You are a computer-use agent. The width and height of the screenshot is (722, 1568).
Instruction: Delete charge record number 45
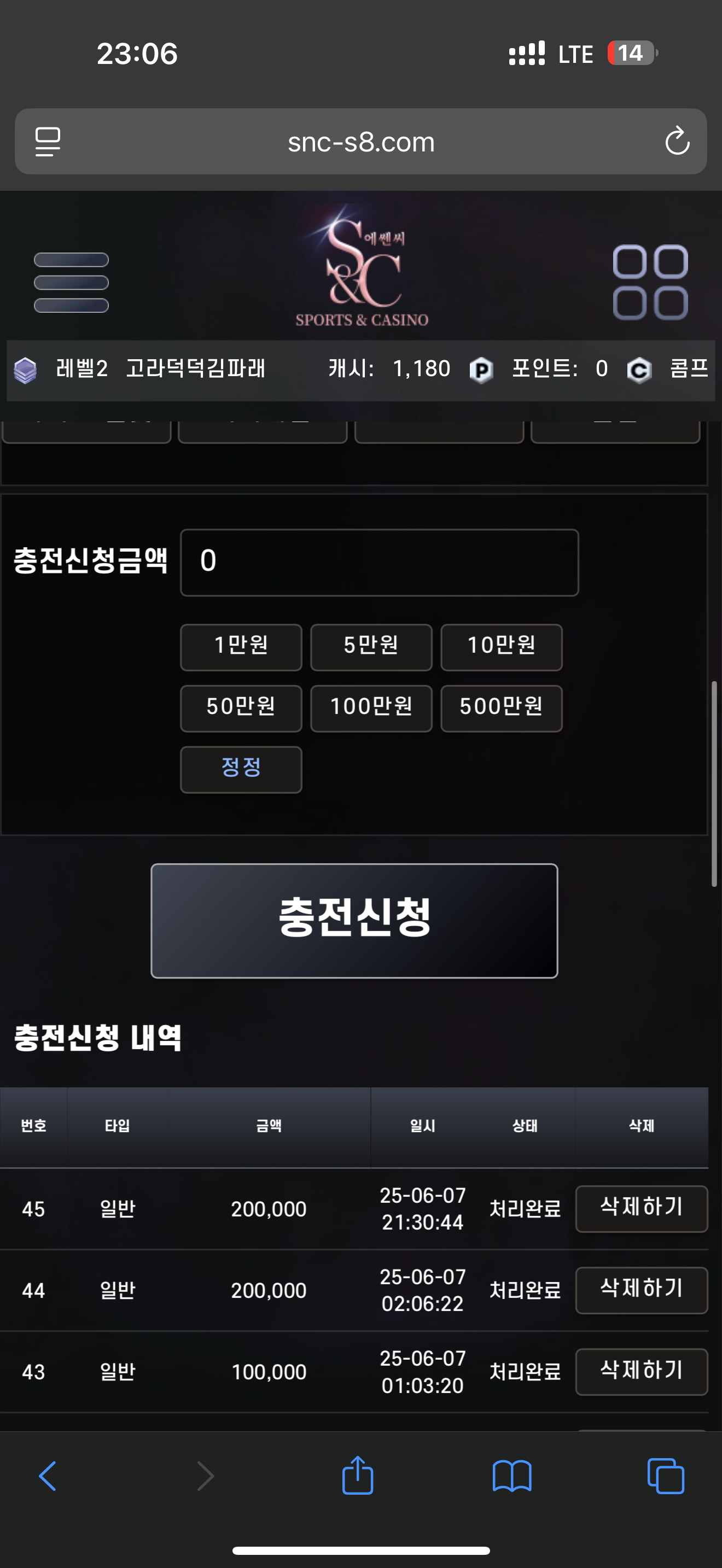tap(641, 1208)
